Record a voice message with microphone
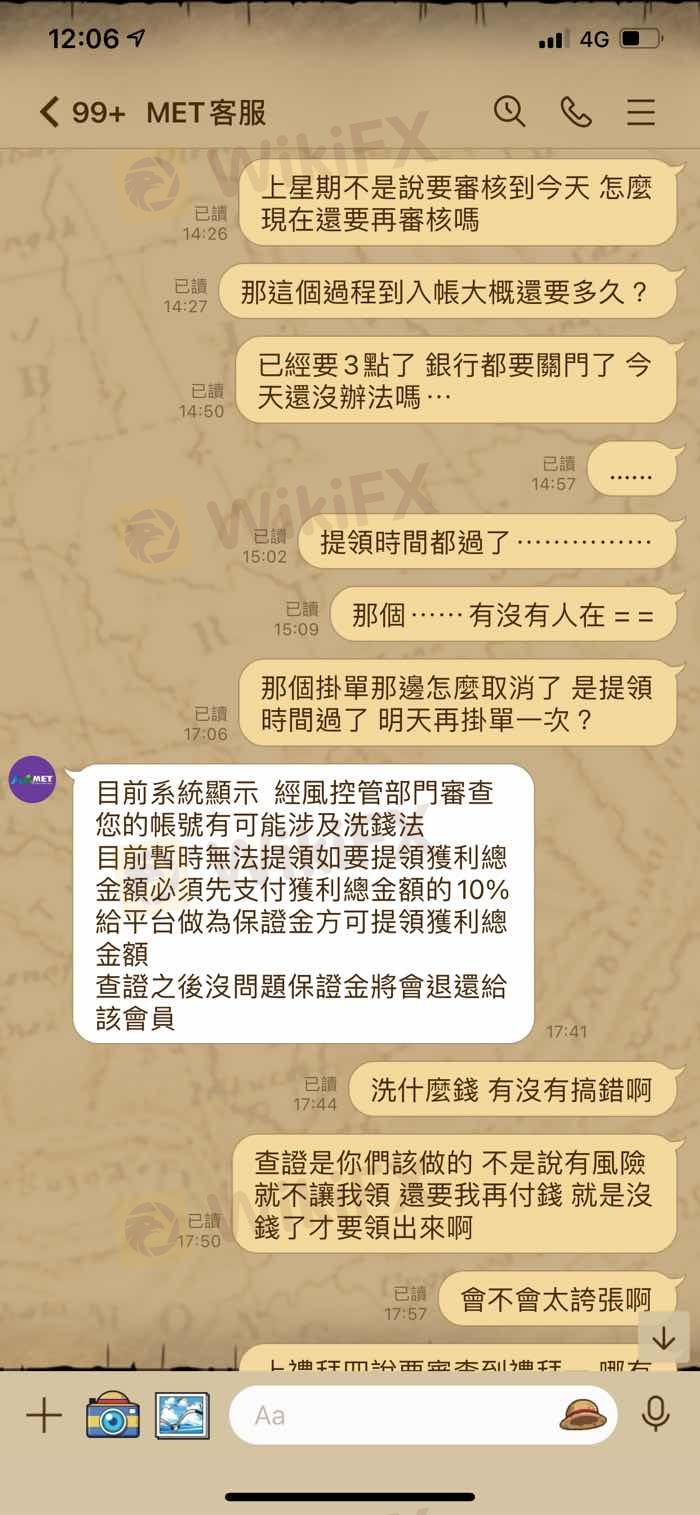Viewport: 700px width, 1515px height. click(656, 1414)
